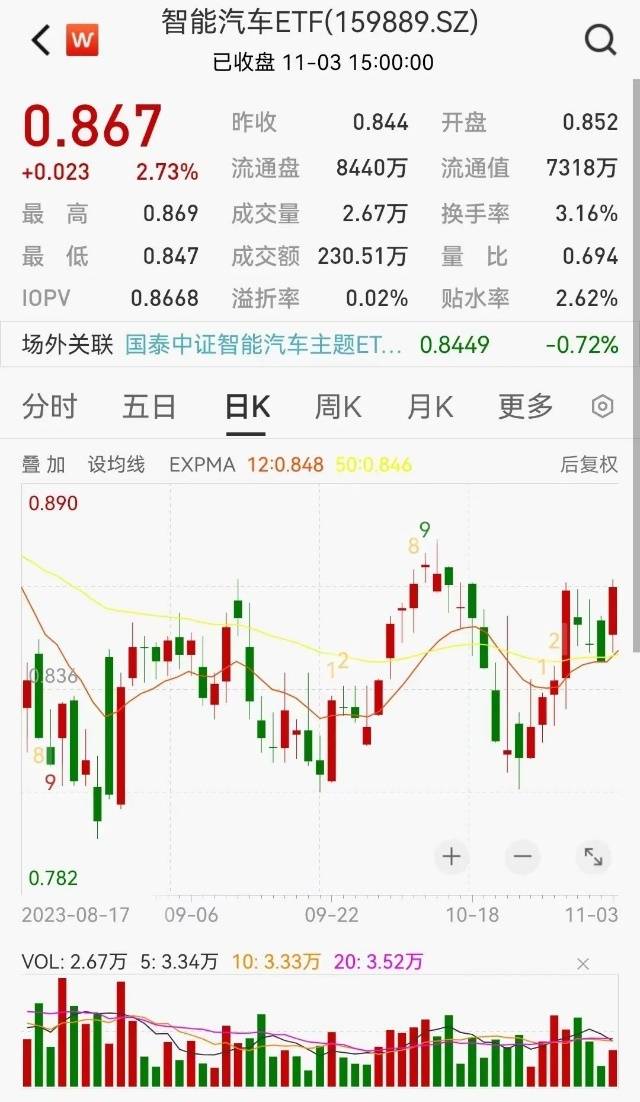Zoom out the K-line chart with minus

click(522, 856)
